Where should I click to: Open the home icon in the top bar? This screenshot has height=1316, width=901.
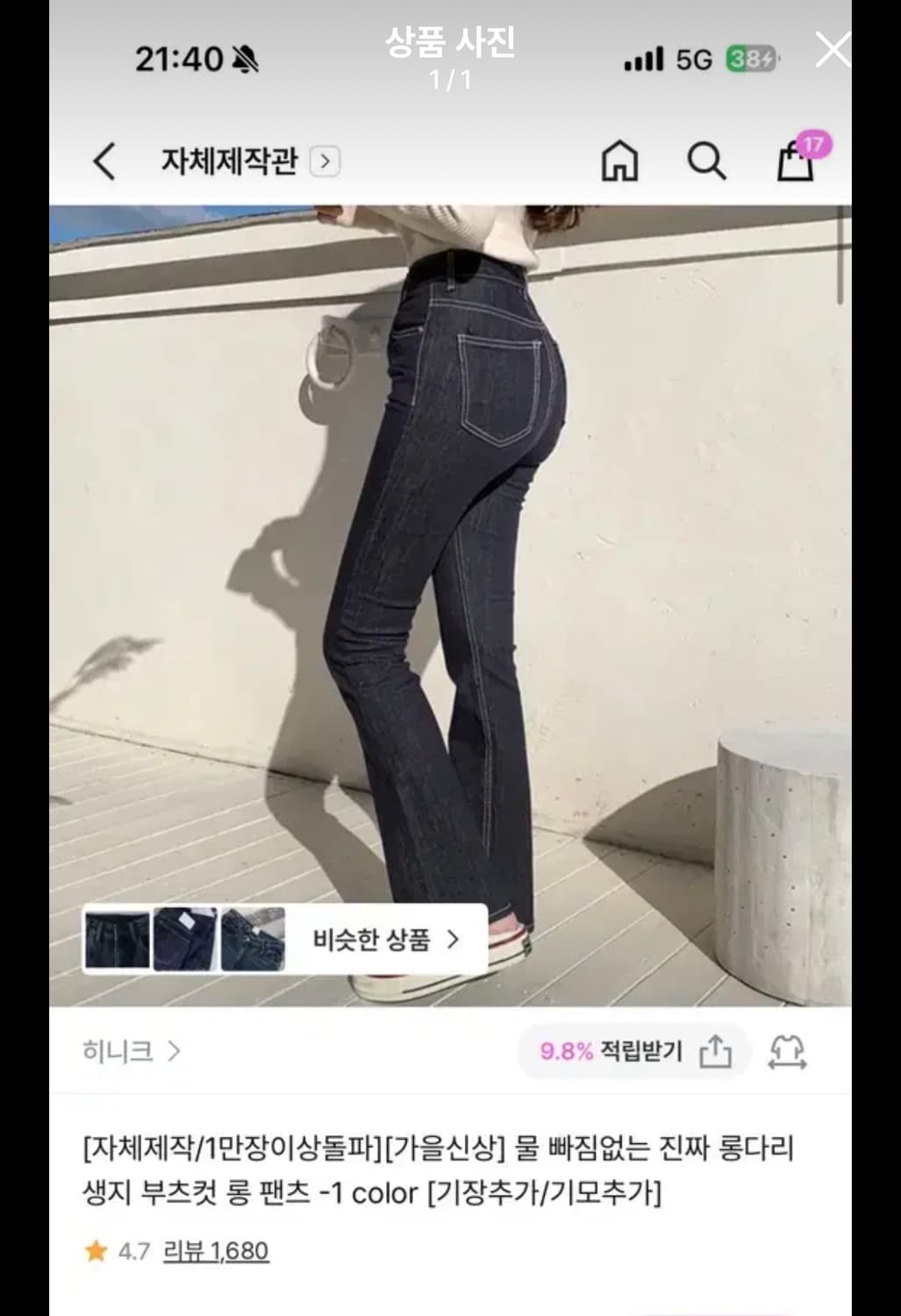click(x=621, y=161)
